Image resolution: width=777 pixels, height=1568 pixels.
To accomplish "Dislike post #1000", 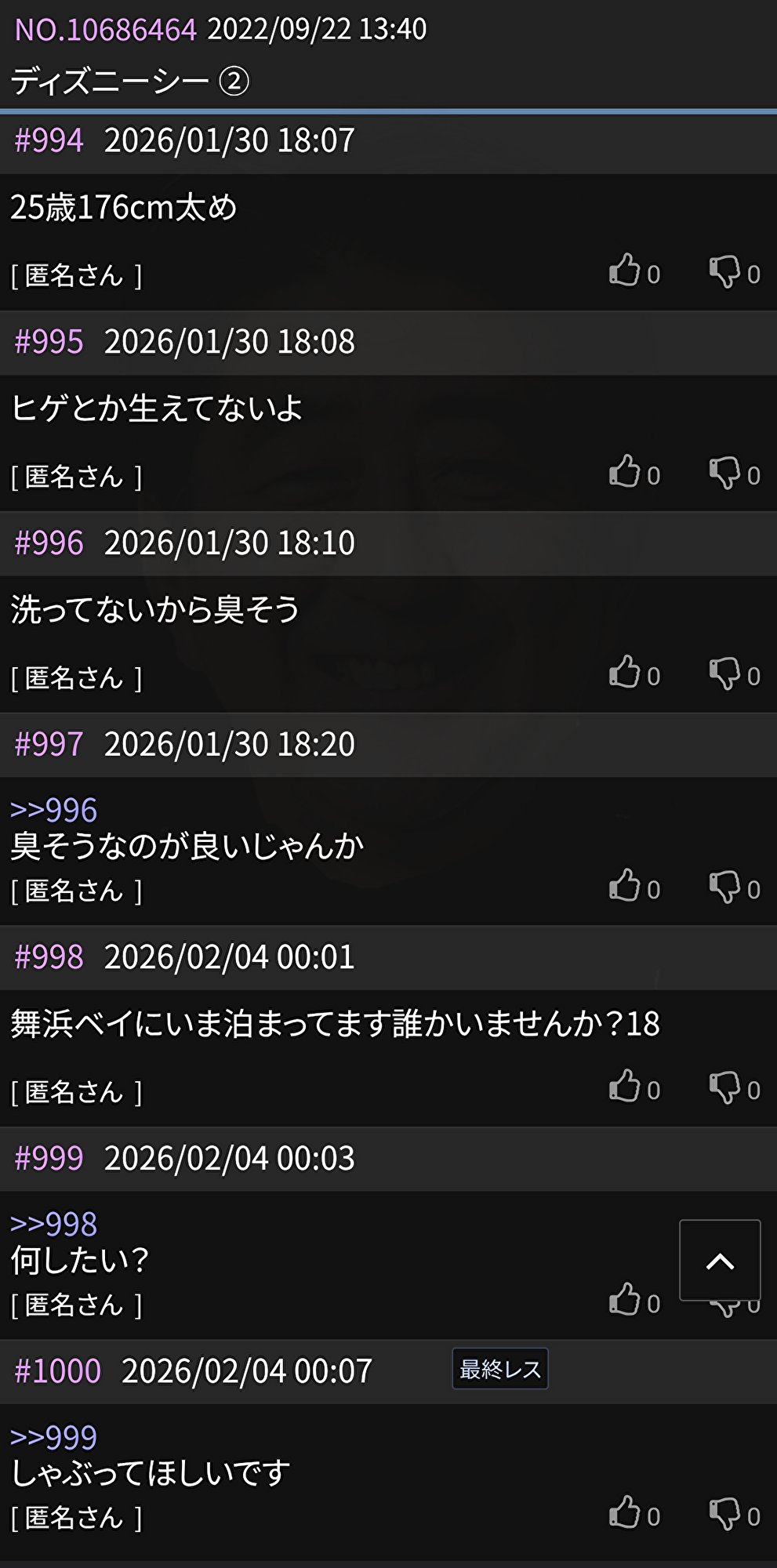I will pyautogui.click(x=725, y=1514).
